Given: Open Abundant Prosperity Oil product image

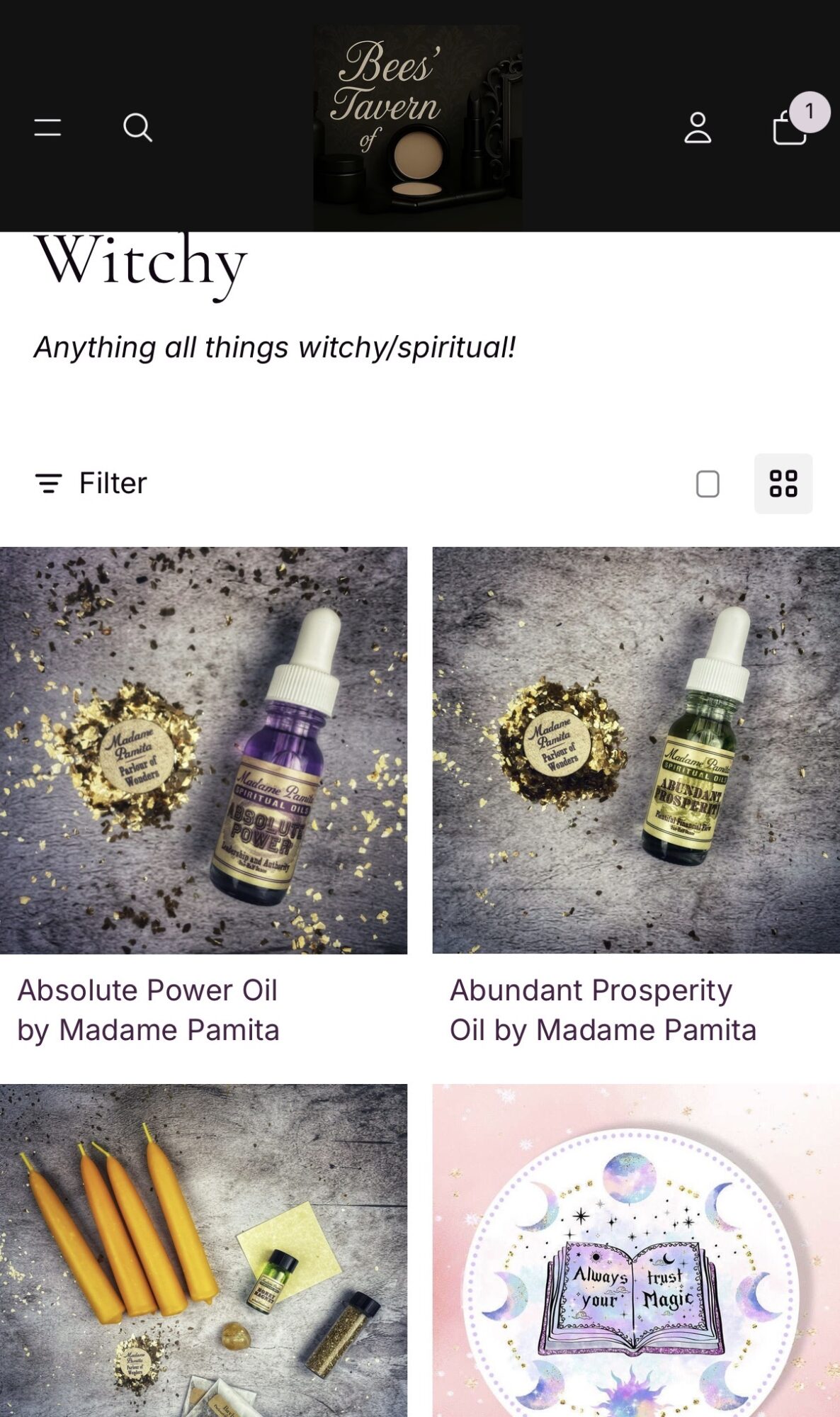Looking at the screenshot, I should [636, 750].
